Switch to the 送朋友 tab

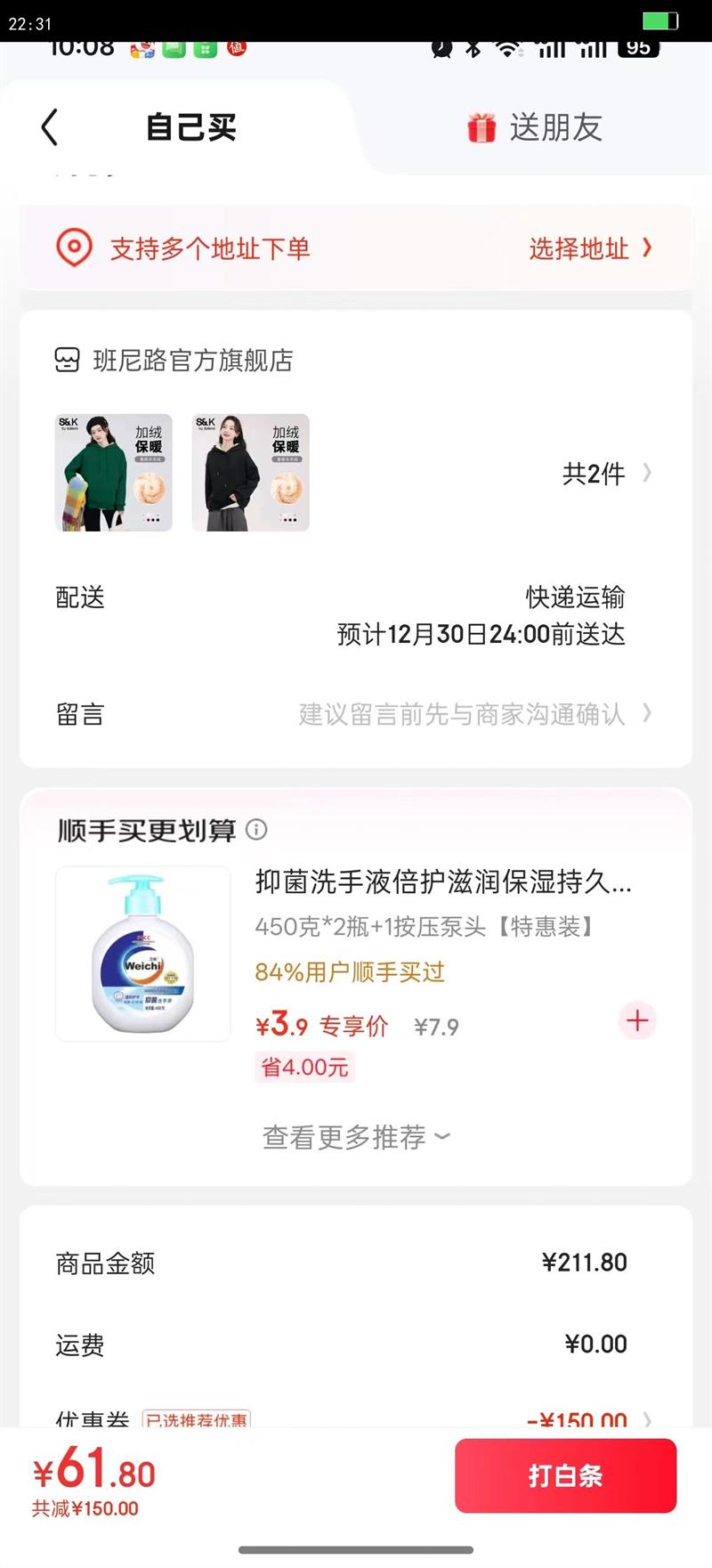[535, 128]
